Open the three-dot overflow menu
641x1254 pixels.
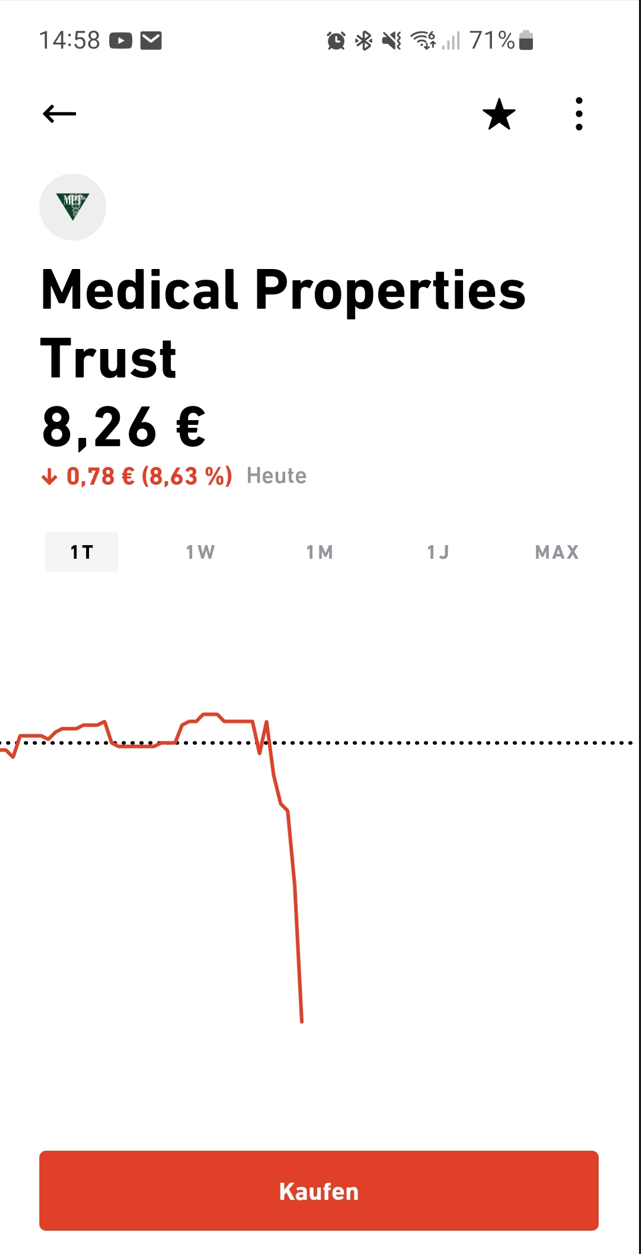click(x=579, y=115)
